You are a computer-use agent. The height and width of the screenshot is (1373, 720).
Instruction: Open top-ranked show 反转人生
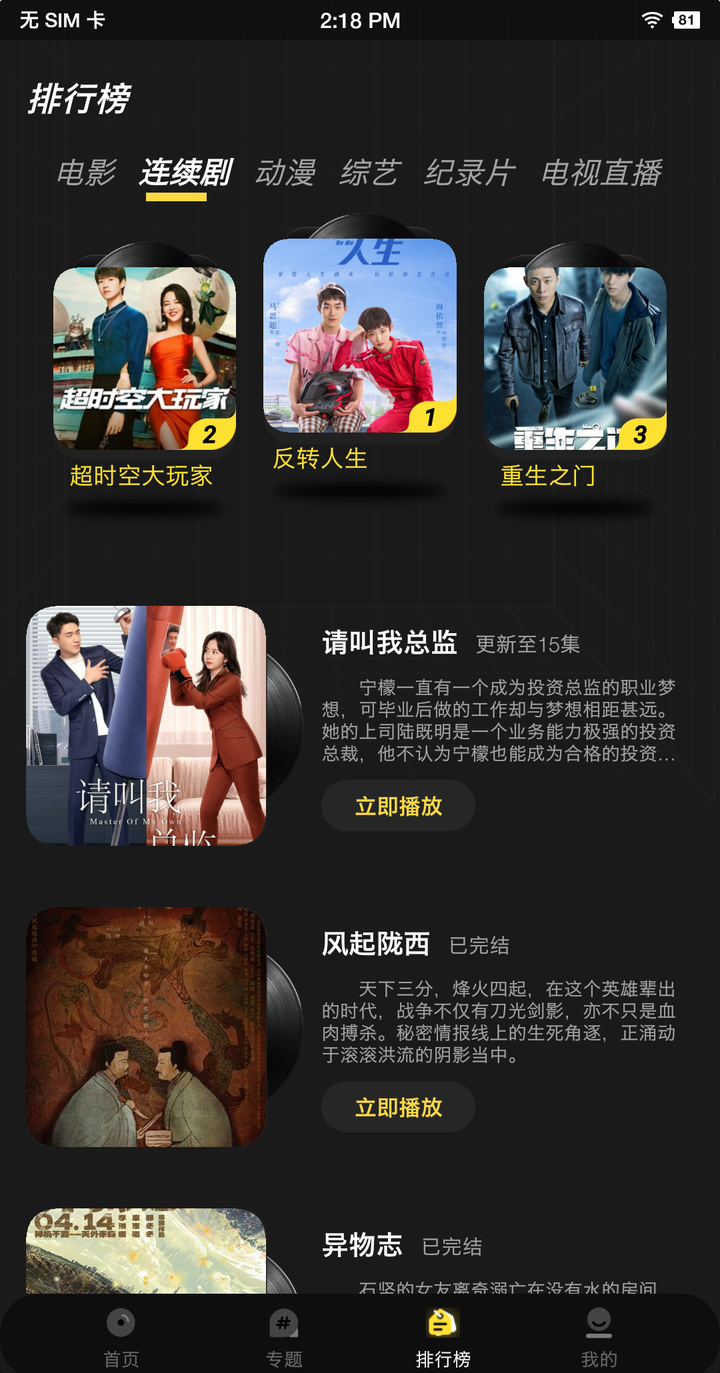(360, 335)
